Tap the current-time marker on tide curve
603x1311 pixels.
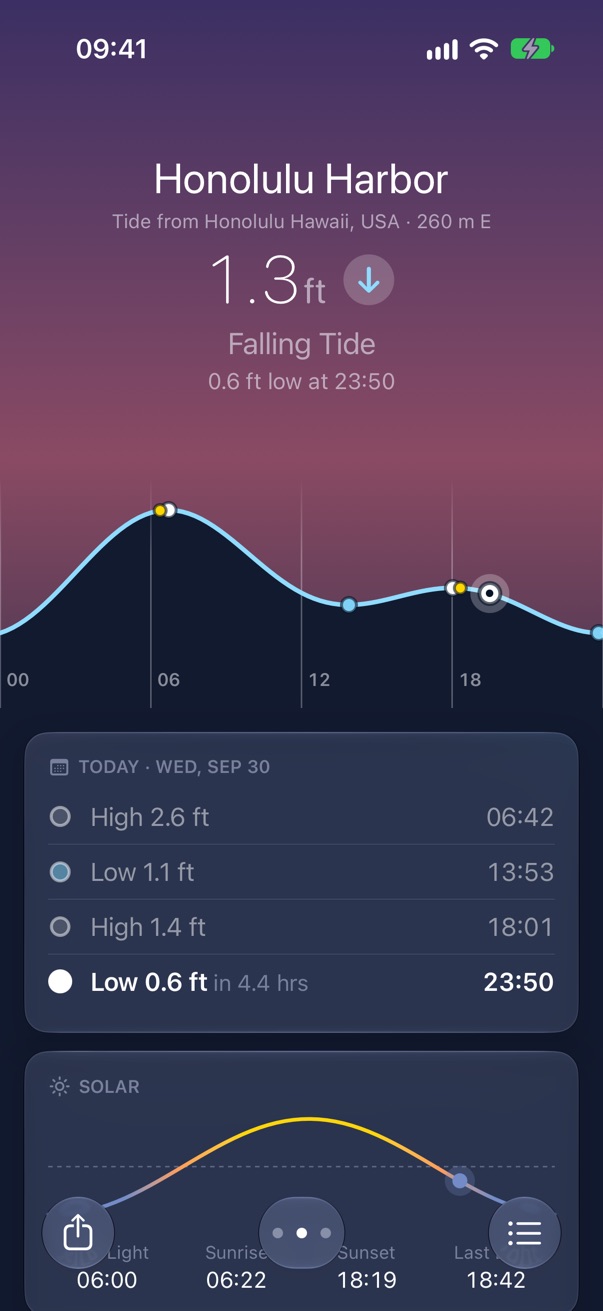(489, 594)
